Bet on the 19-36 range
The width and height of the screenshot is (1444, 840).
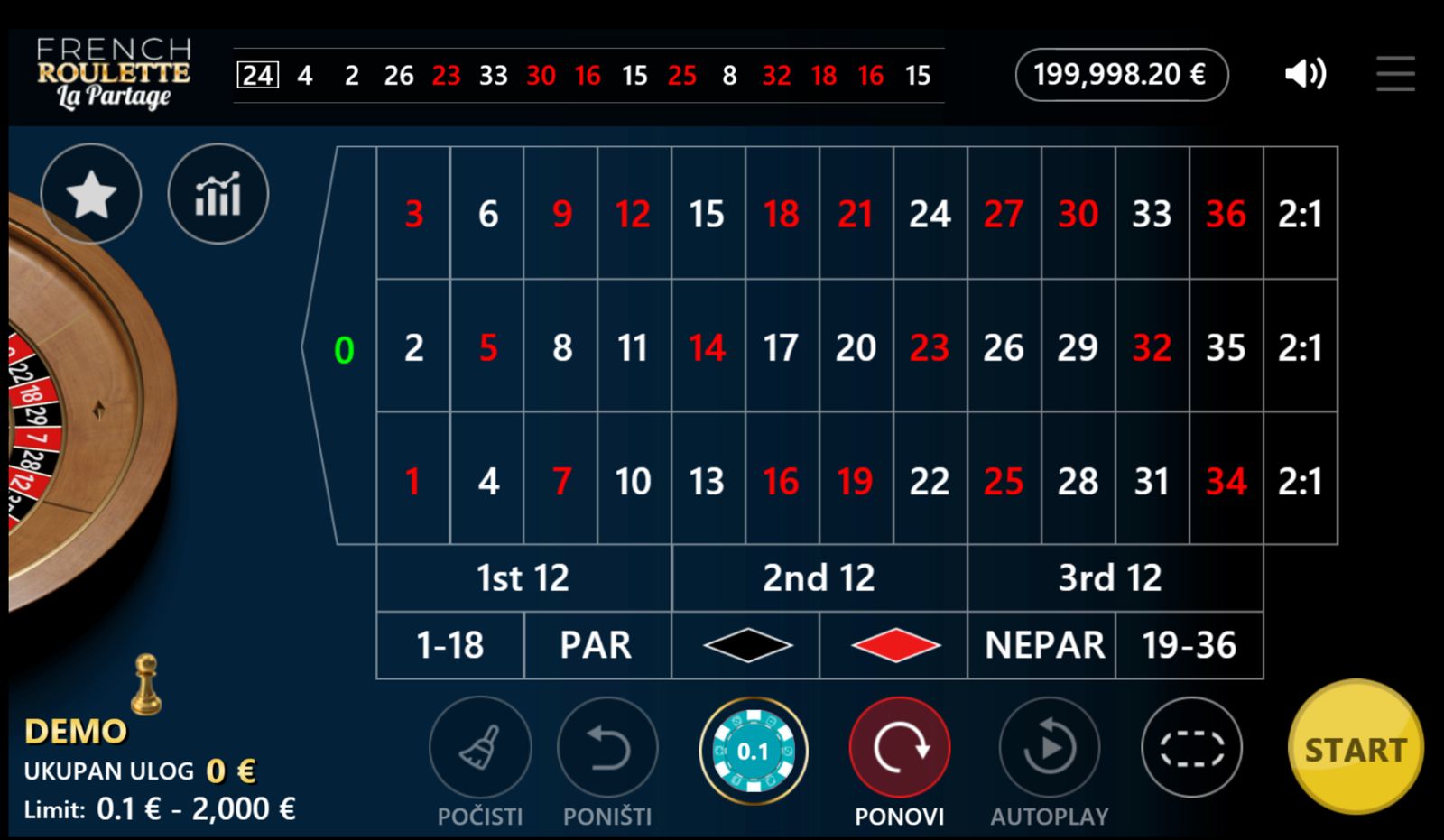click(x=1189, y=645)
